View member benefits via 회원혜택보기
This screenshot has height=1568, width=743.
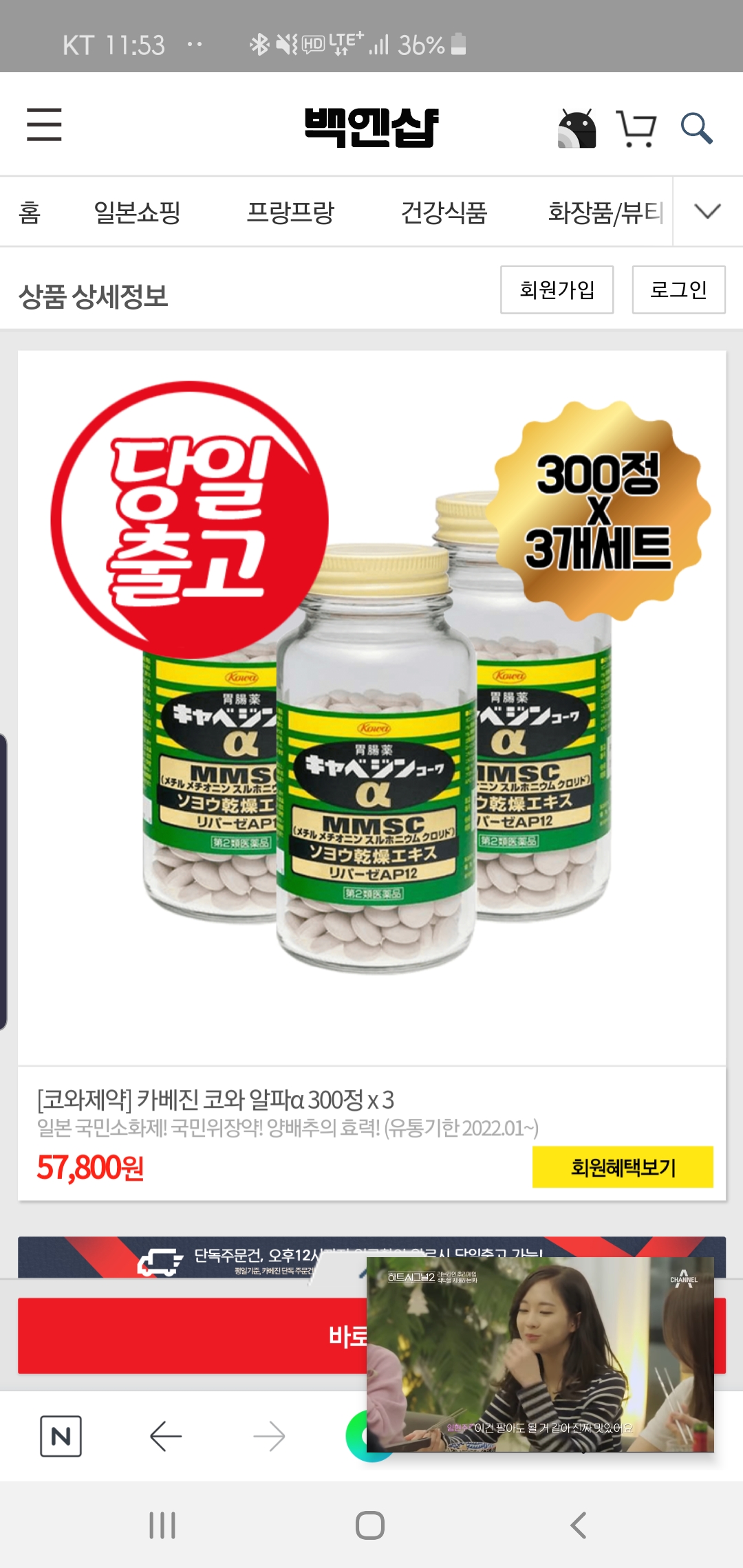pos(623,1167)
